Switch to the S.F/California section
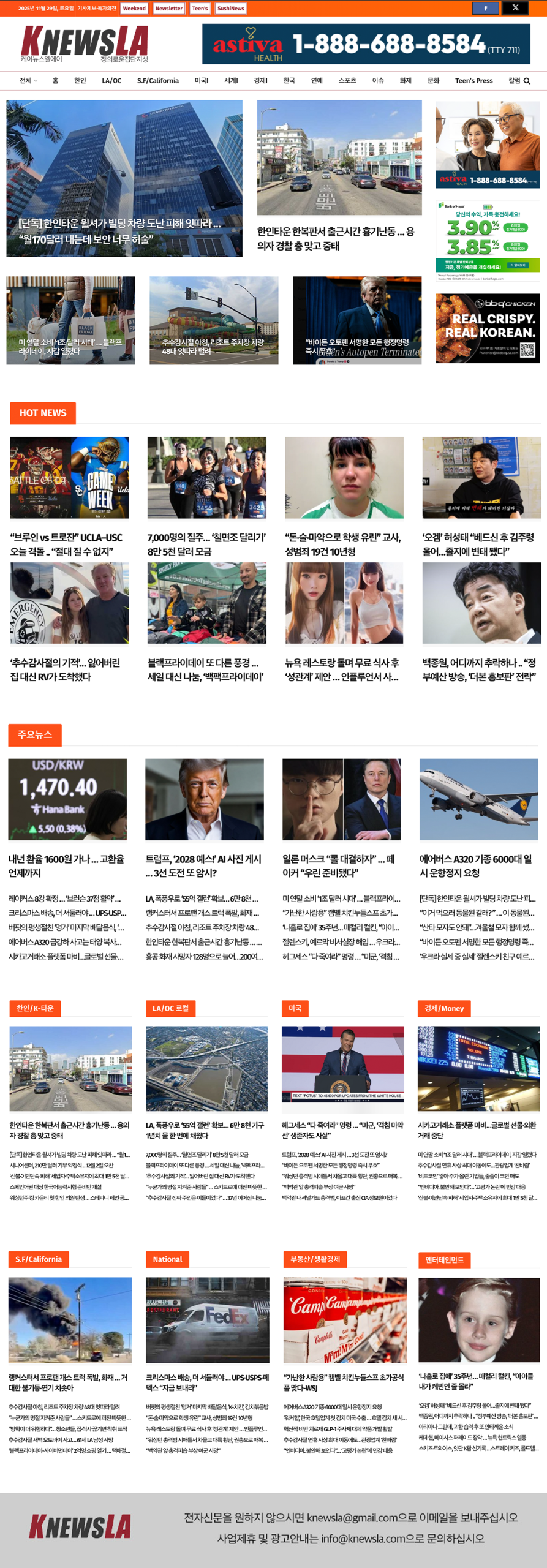The height and width of the screenshot is (1568, 547). point(158,81)
